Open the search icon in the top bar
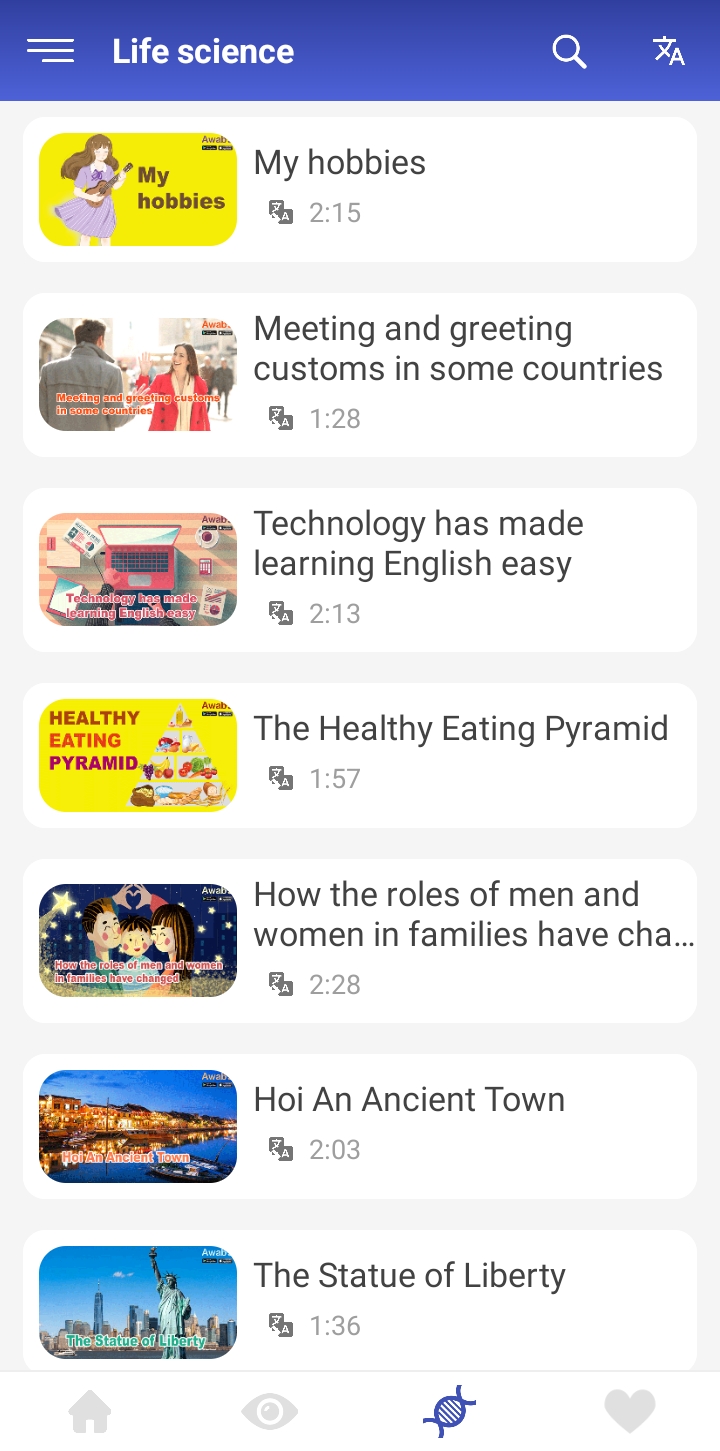Viewport: 720px width, 1451px height. click(x=569, y=51)
